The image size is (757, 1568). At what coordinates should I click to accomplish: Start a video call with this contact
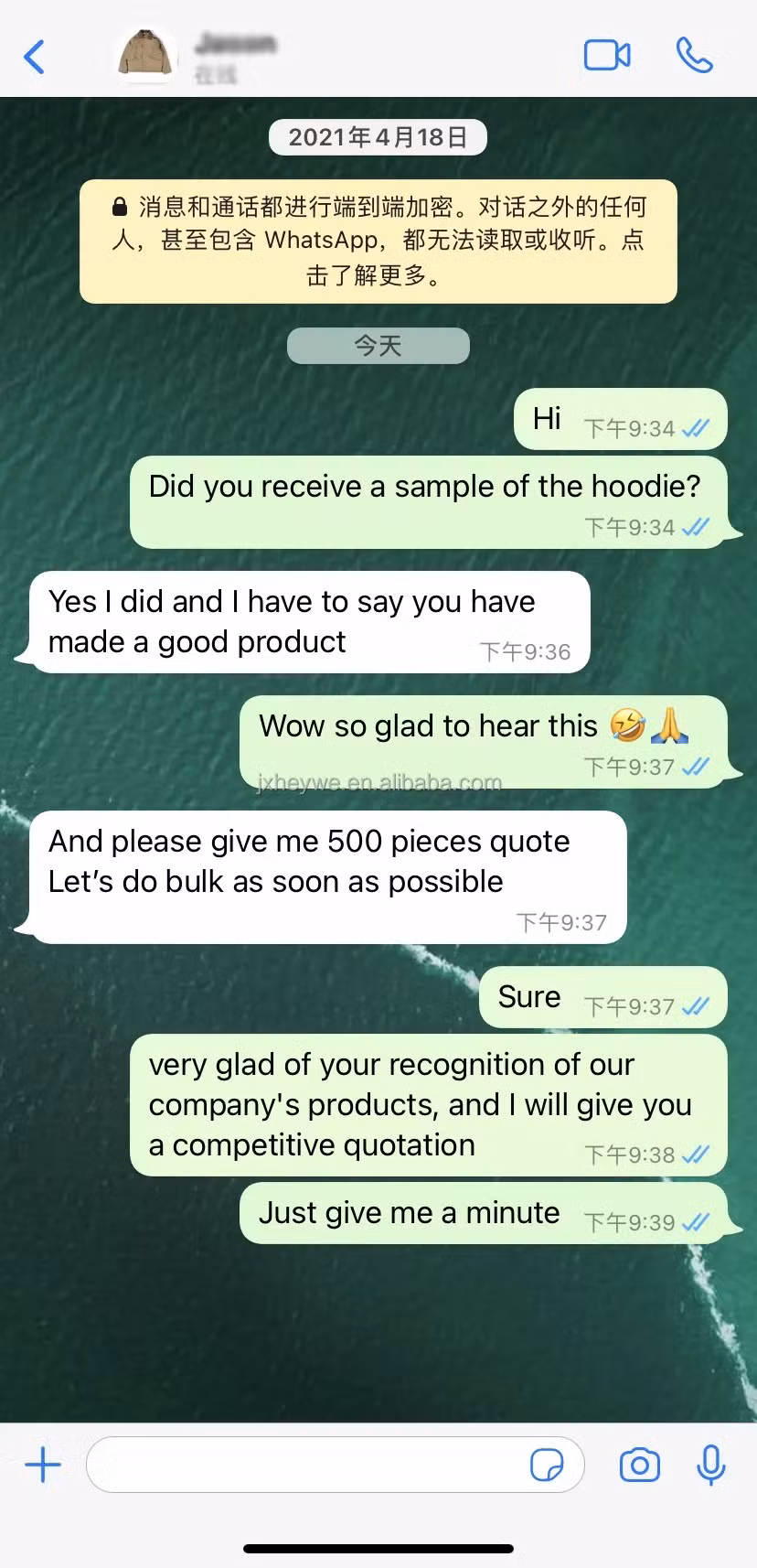pyautogui.click(x=607, y=56)
